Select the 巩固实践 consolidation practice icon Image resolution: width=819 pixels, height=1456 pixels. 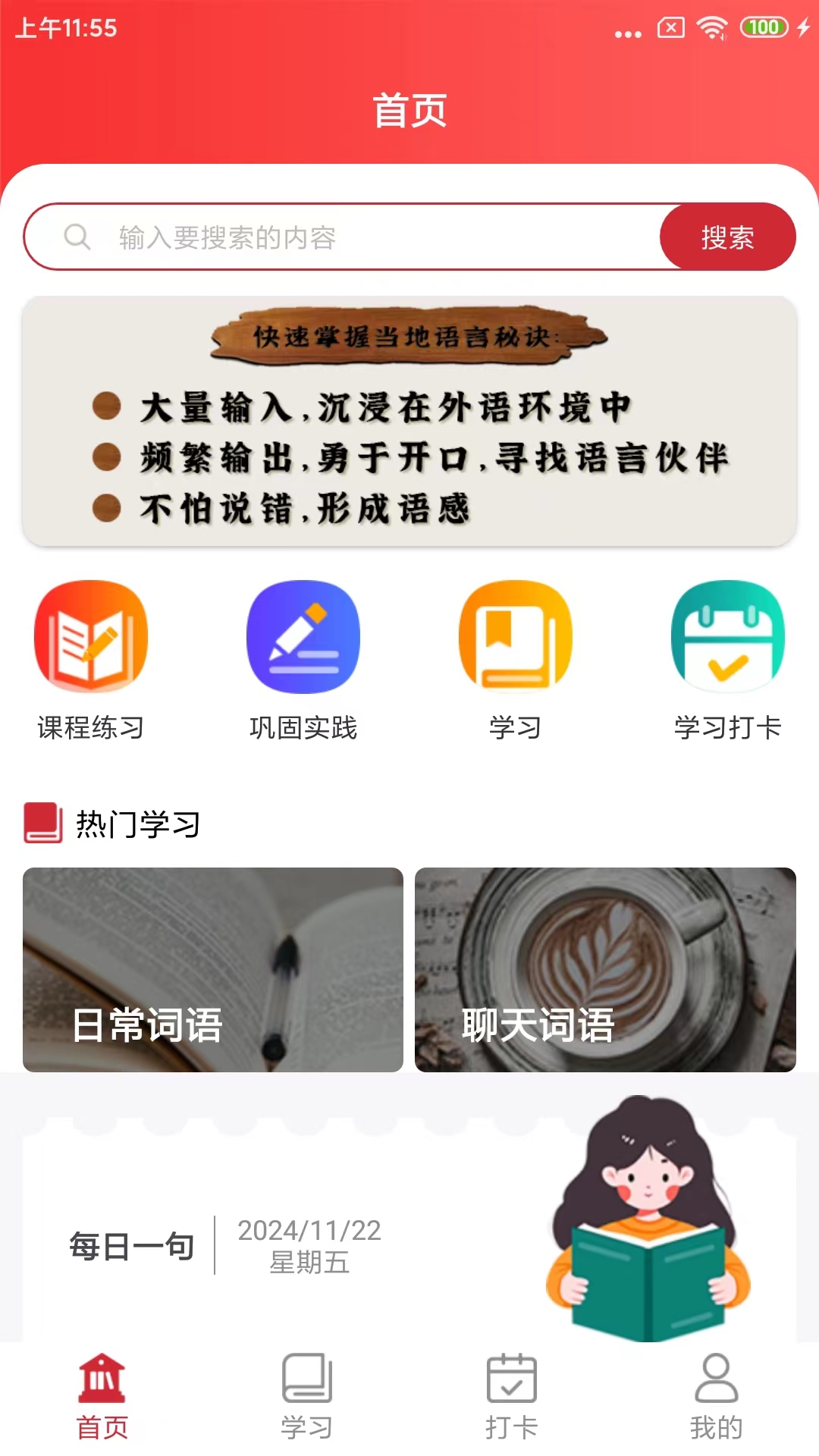303,637
